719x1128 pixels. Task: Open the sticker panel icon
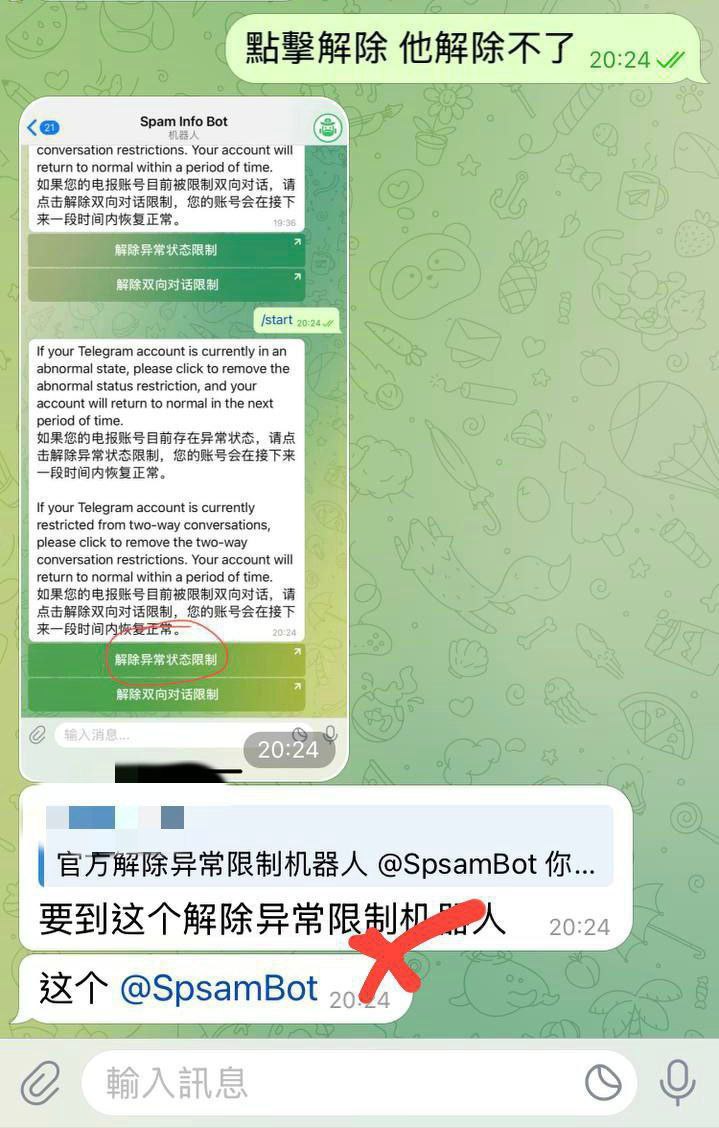pos(603,1083)
